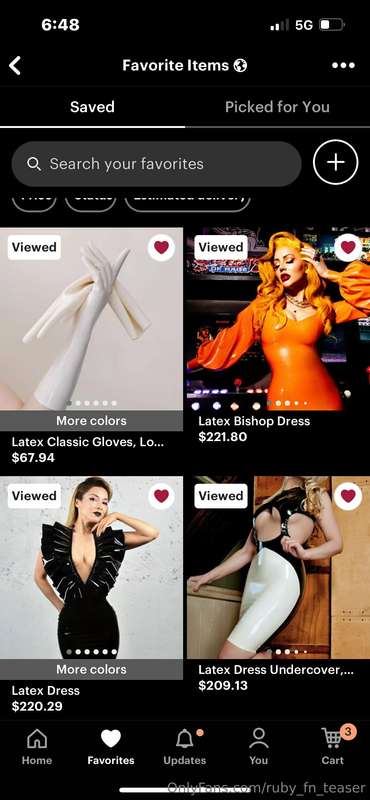Tap the Search your favorites field
Screen dimensions: 370x800
[156, 164]
